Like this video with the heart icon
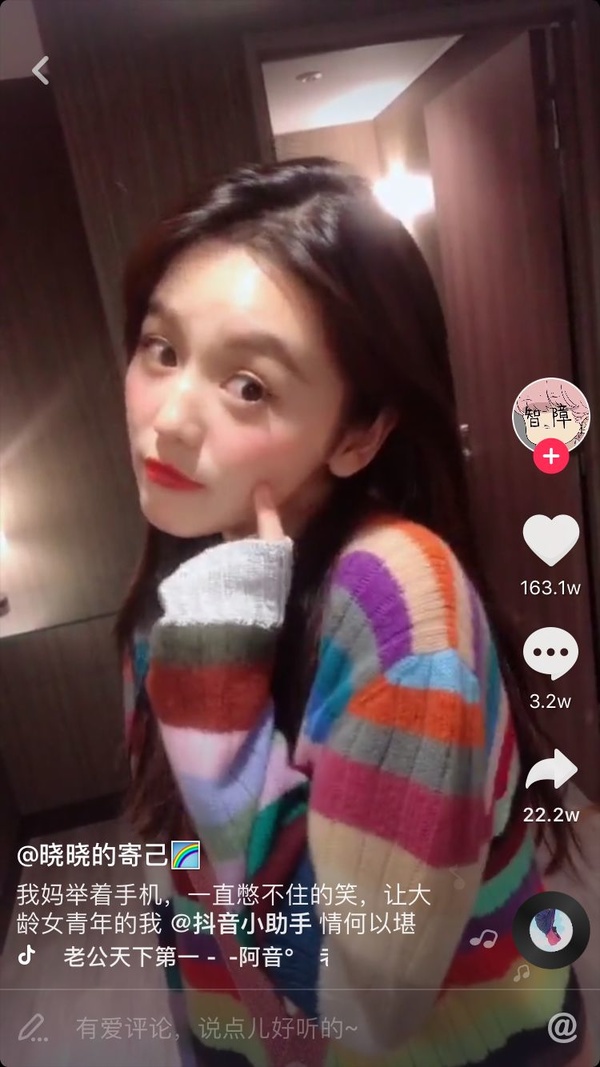Viewport: 600px width, 1067px height. [551, 540]
